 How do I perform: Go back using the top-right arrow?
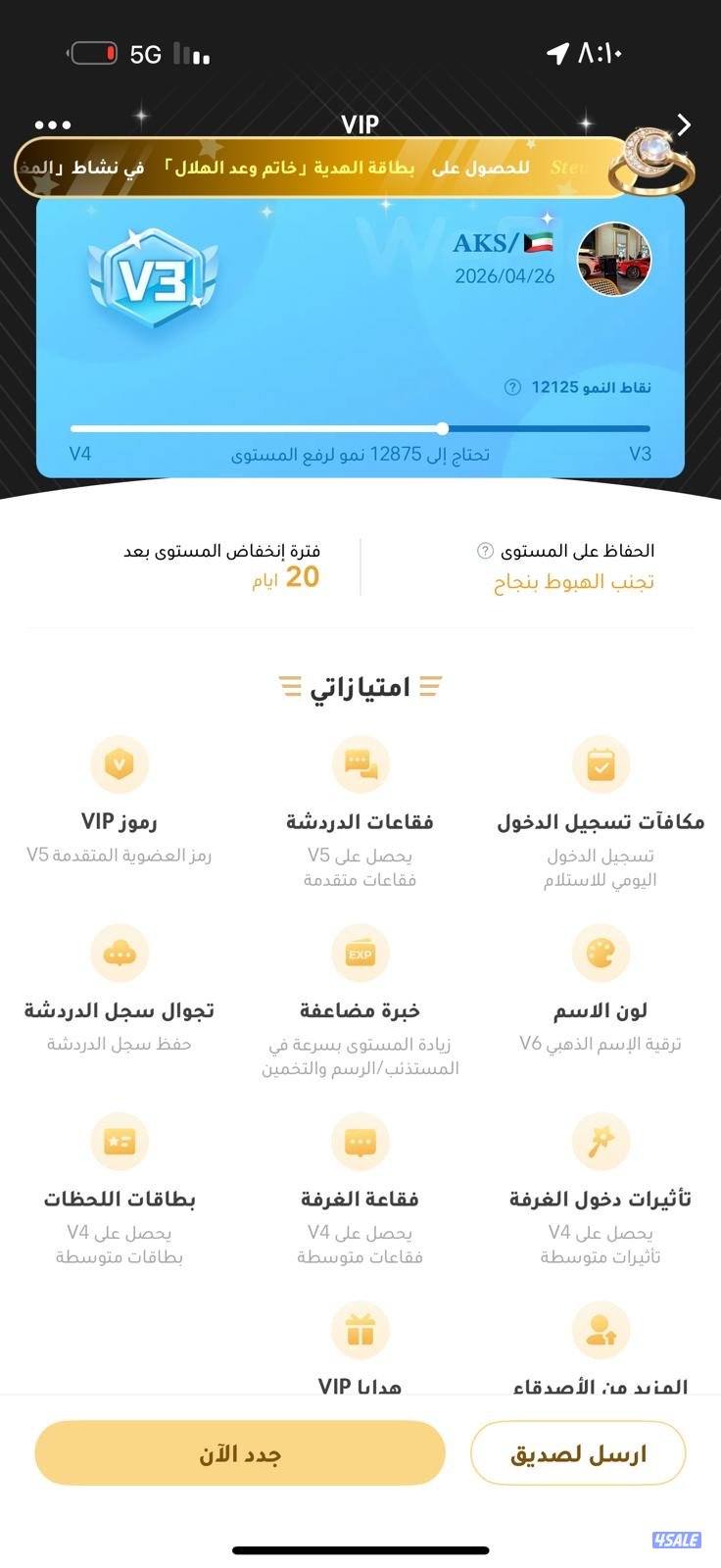click(683, 124)
